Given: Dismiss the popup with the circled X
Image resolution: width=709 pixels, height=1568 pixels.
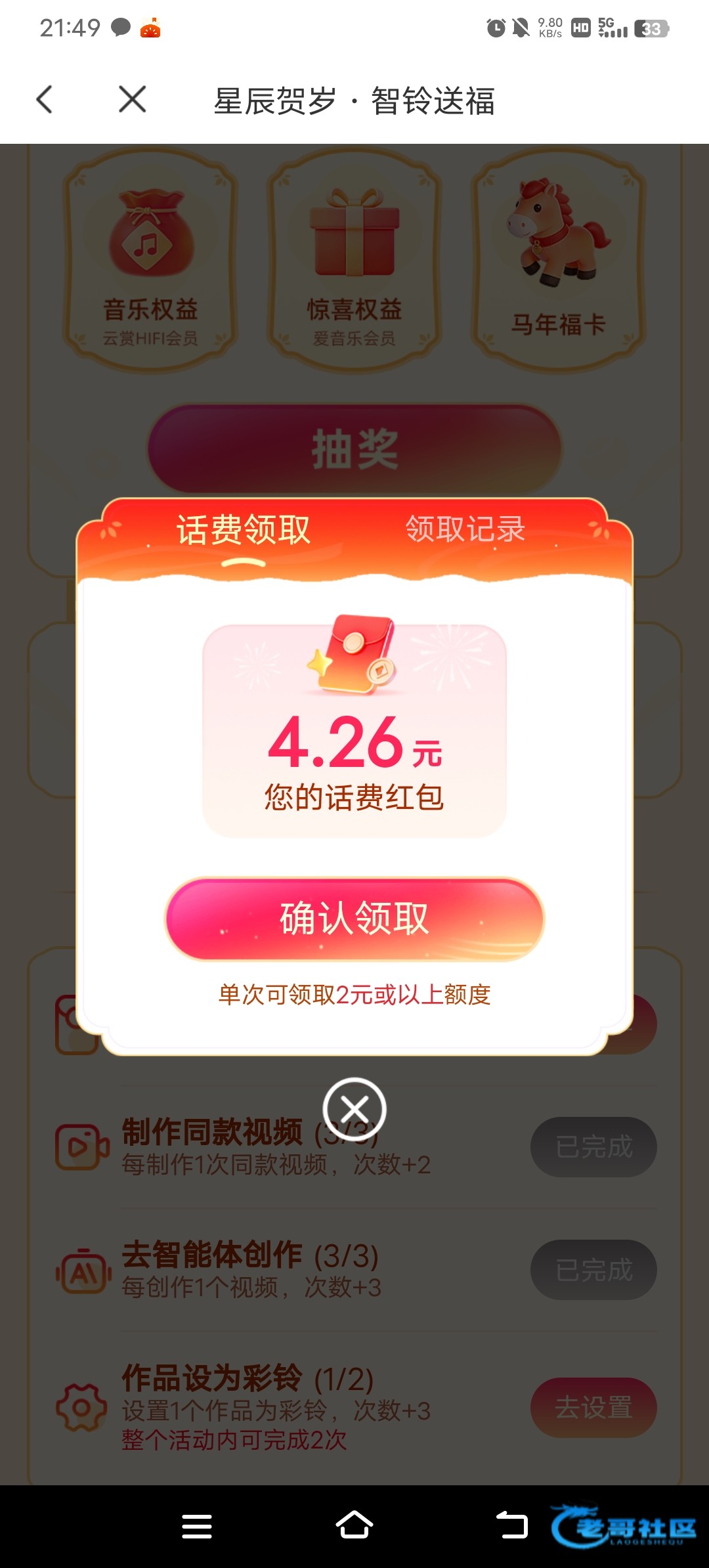Looking at the screenshot, I should coord(354,1110).
